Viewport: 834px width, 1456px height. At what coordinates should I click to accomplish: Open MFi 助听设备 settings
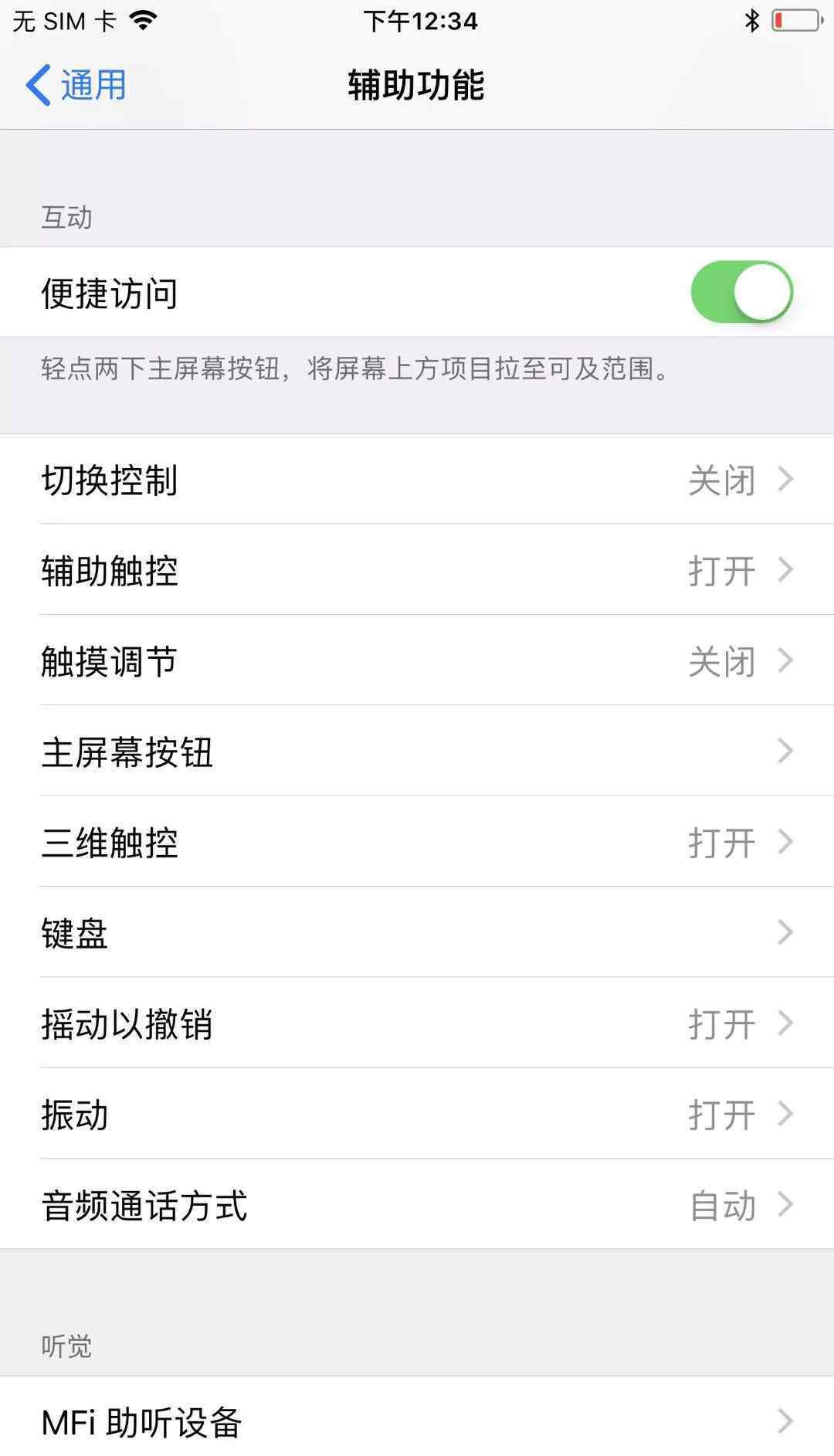click(417, 1420)
